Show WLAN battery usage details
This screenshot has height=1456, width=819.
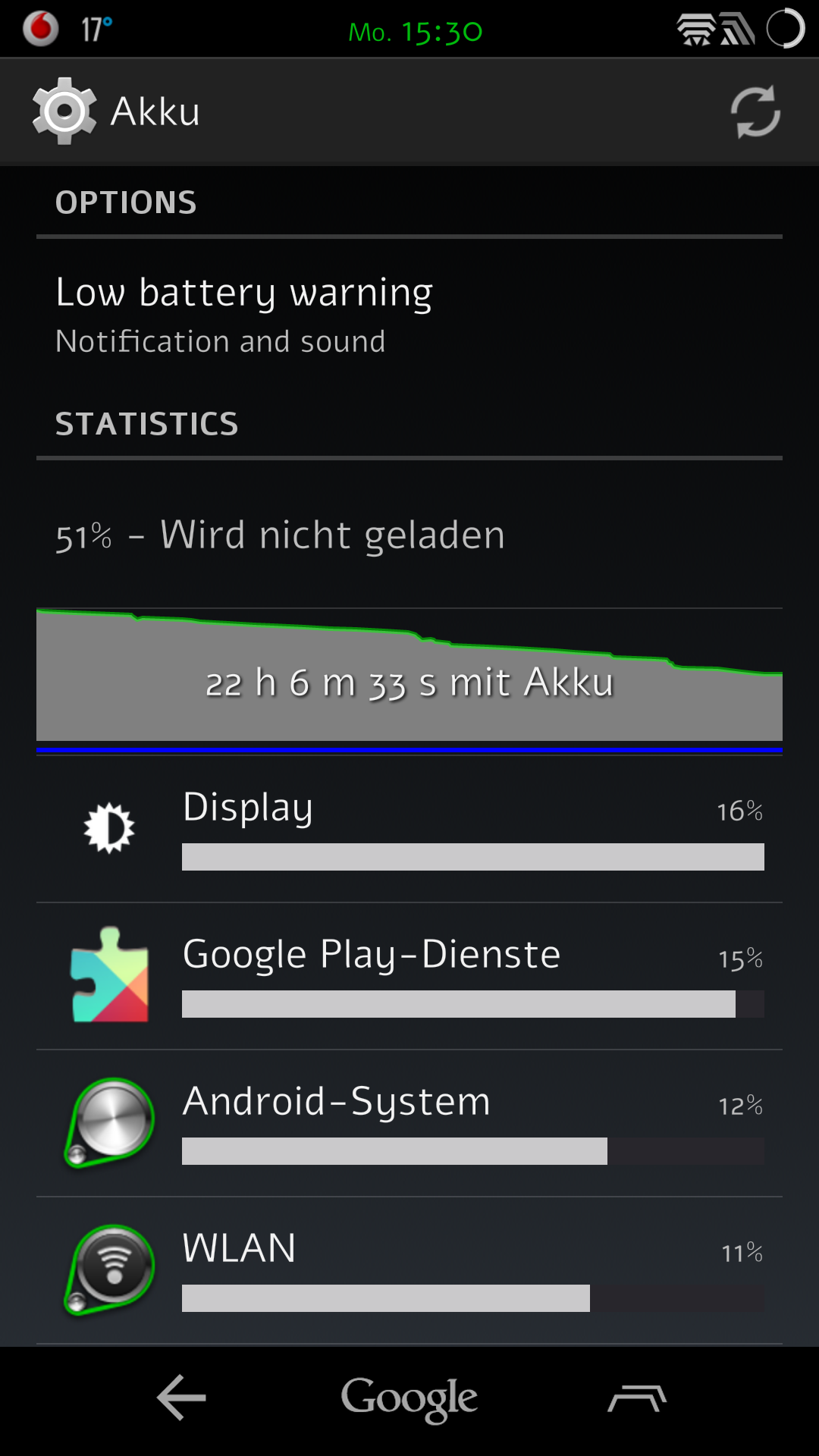409,1270
